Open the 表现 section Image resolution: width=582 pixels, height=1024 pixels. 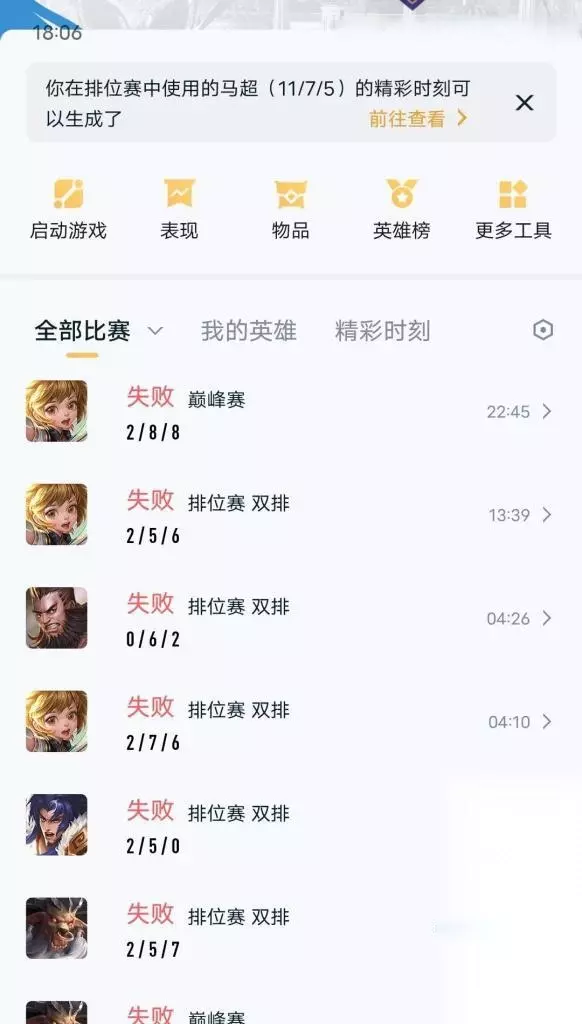coord(179,210)
